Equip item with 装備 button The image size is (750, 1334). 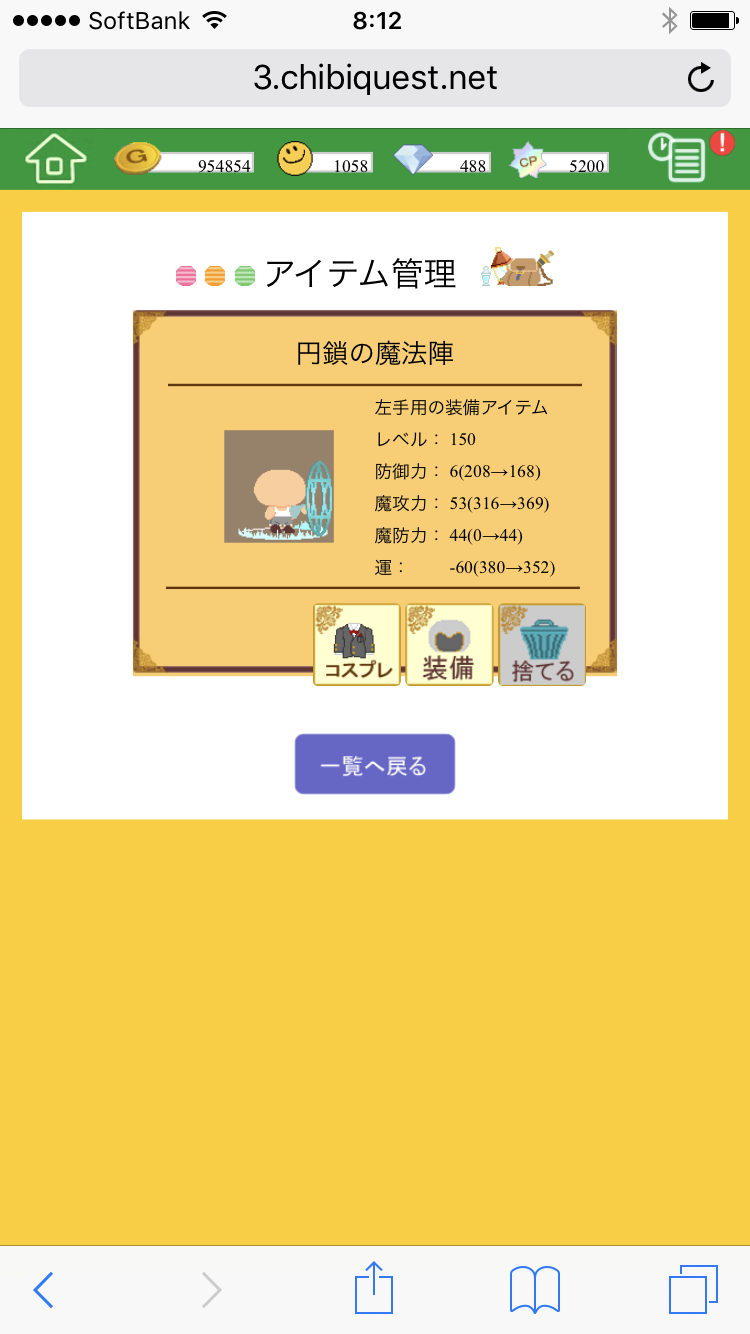[449, 645]
